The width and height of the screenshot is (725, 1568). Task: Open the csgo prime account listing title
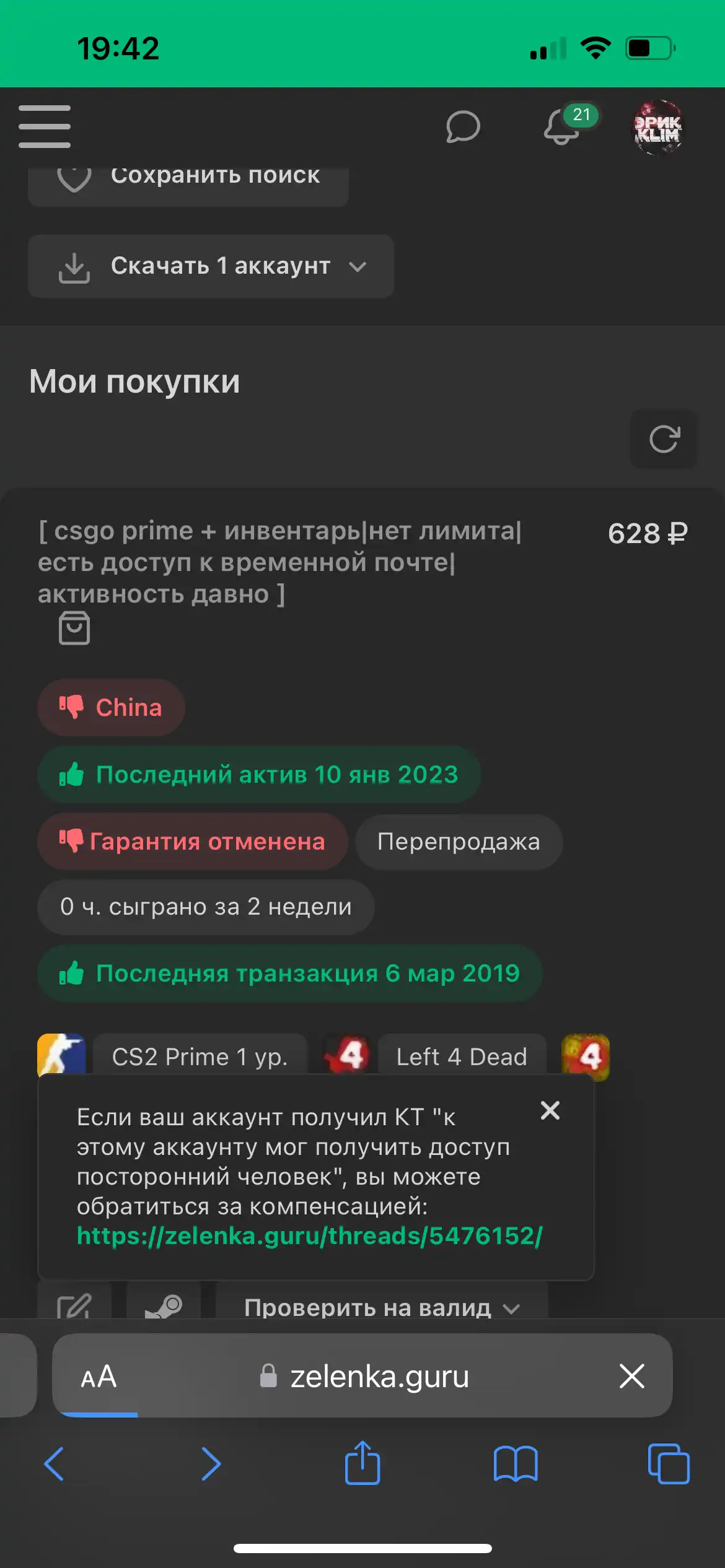pyautogui.click(x=280, y=562)
